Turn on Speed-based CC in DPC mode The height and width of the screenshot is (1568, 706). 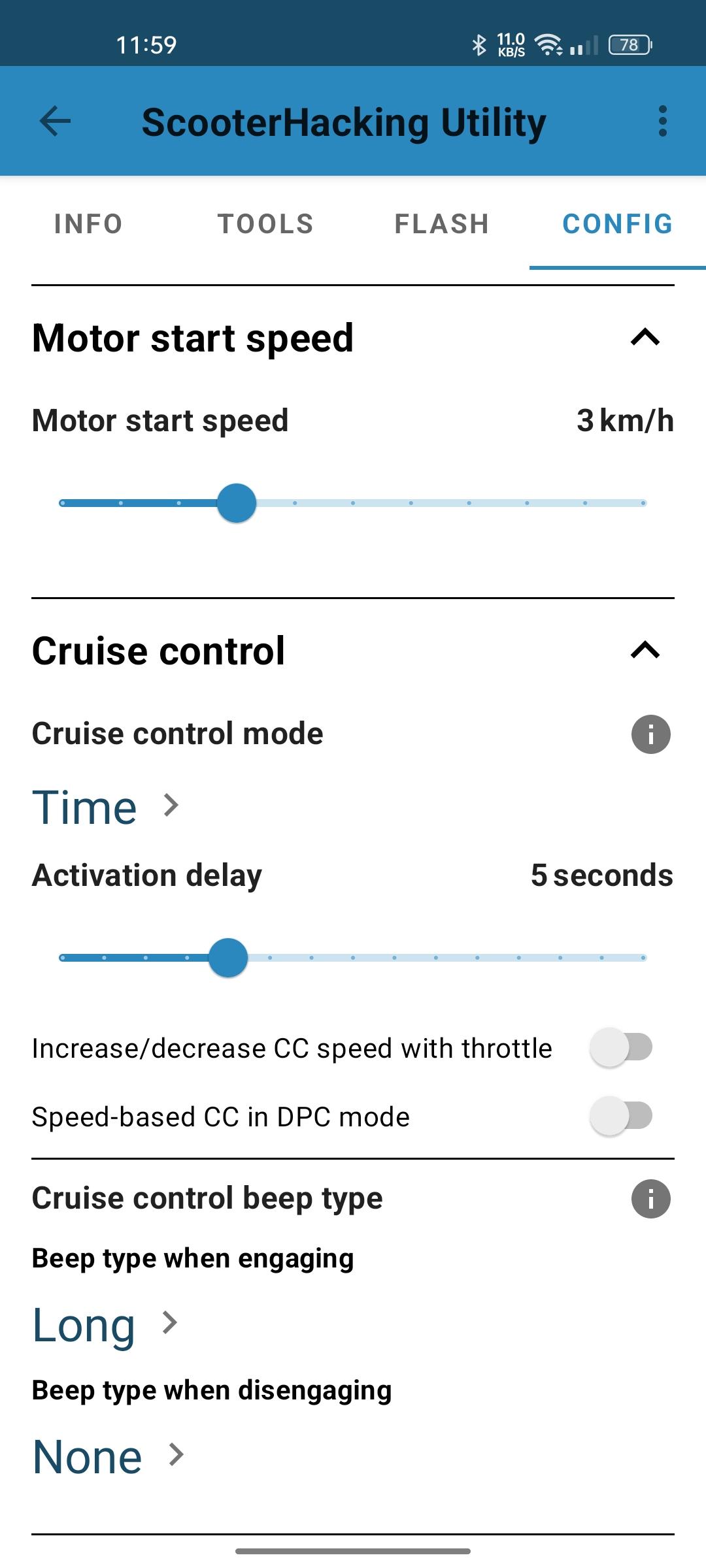click(x=621, y=1116)
